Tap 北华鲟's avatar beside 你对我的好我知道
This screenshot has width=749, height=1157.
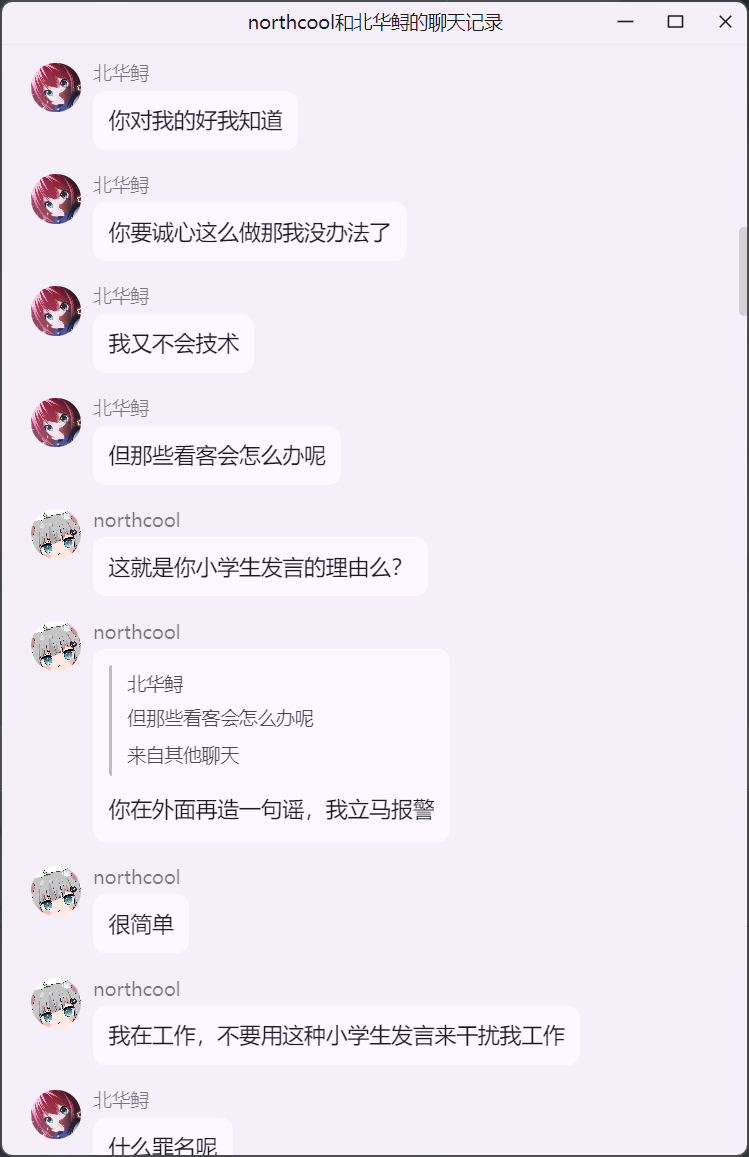click(56, 88)
